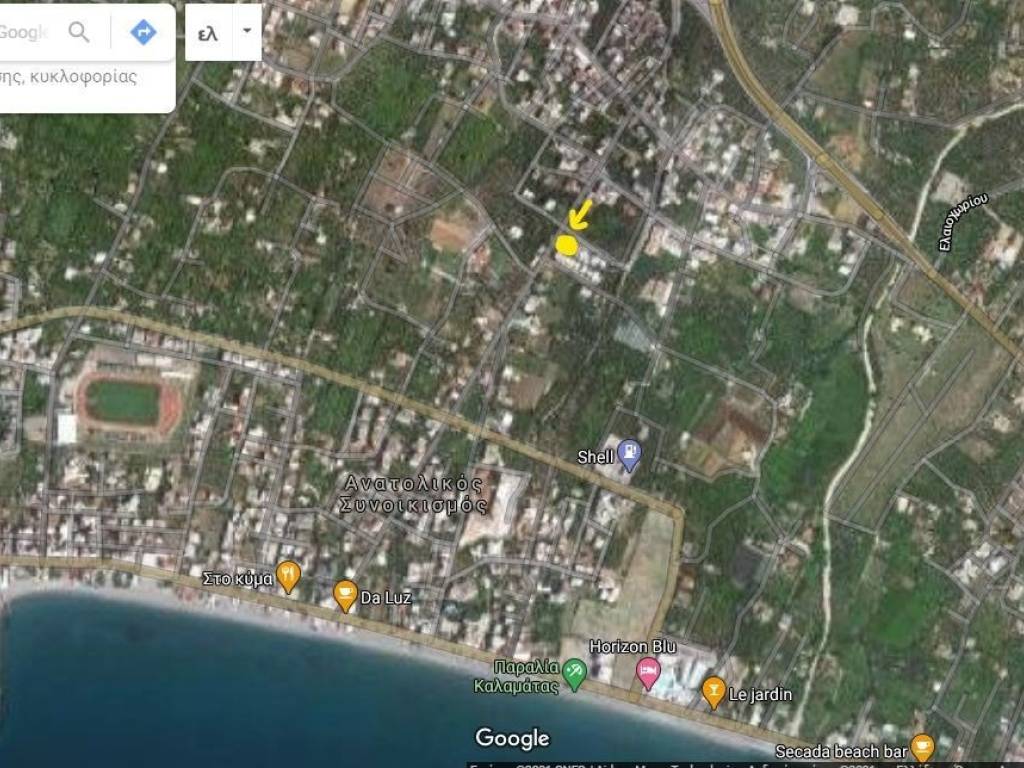The width and height of the screenshot is (1024, 768).
Task: Open the Secada beach bar pin
Action: point(922,748)
